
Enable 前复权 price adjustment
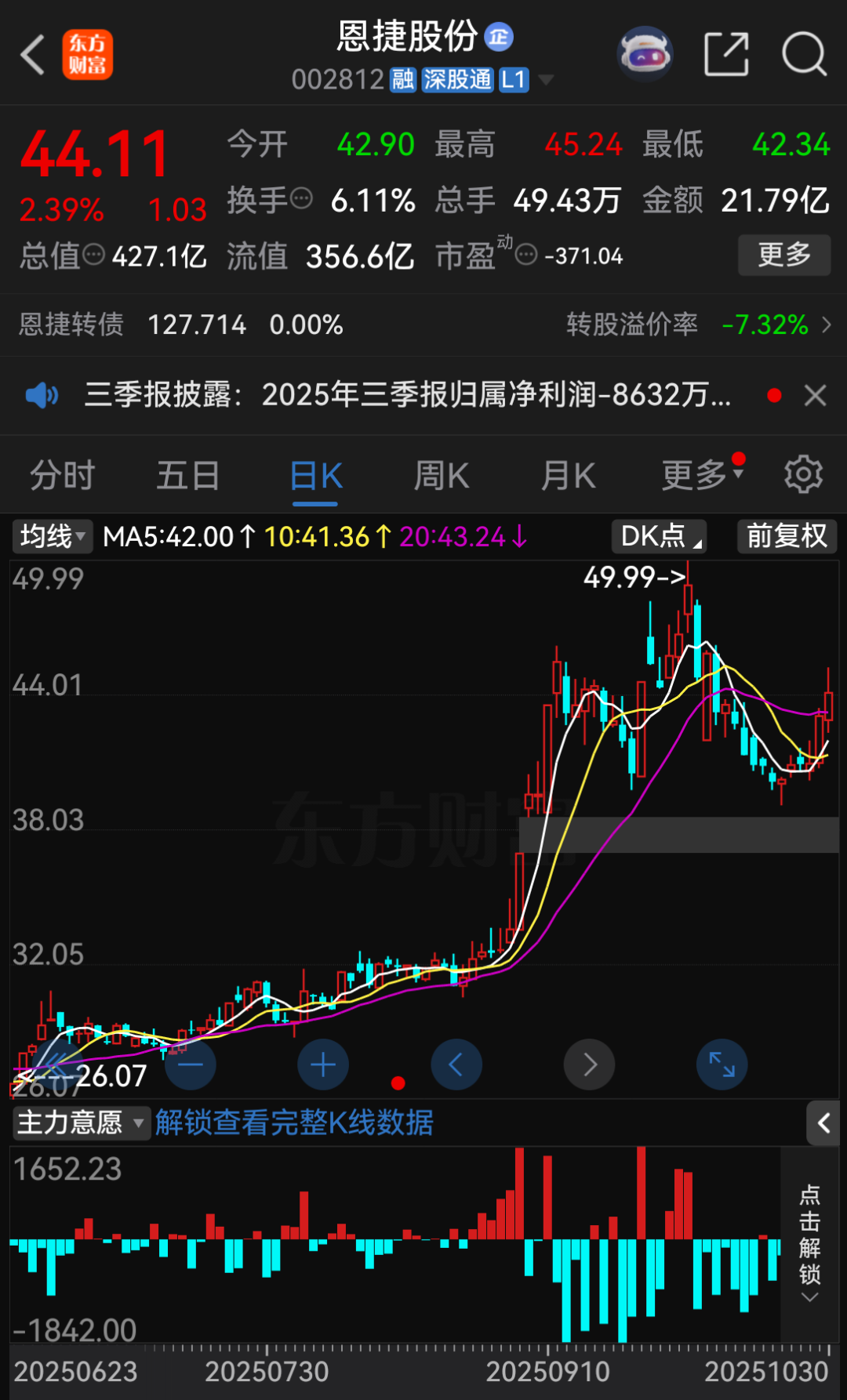(x=787, y=535)
